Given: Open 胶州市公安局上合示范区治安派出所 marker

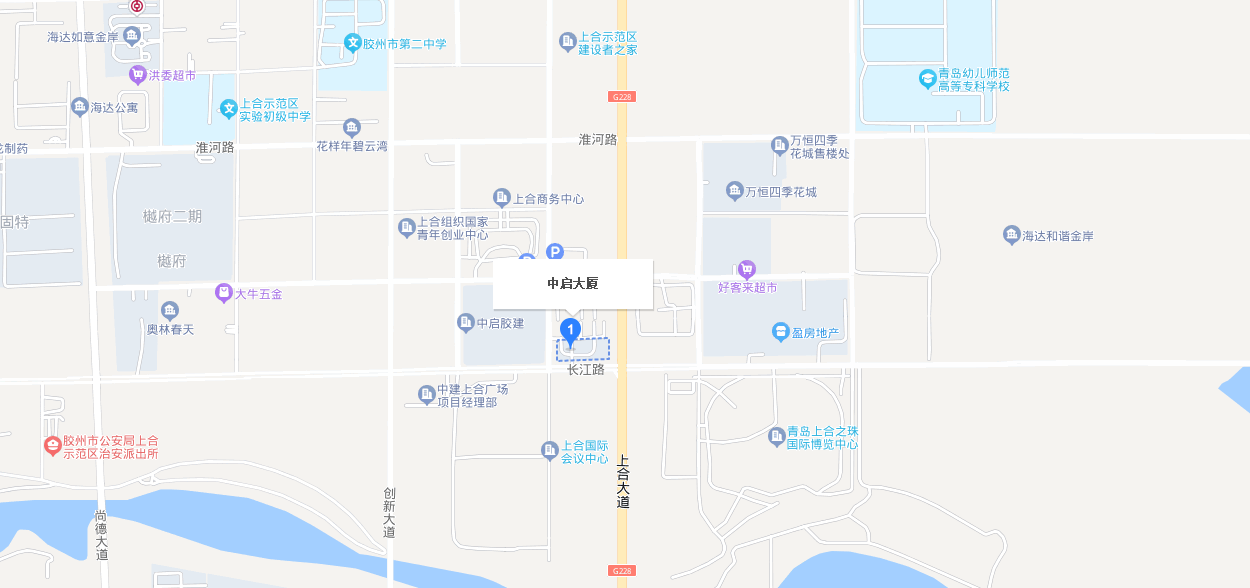Looking at the screenshot, I should [x=53, y=446].
